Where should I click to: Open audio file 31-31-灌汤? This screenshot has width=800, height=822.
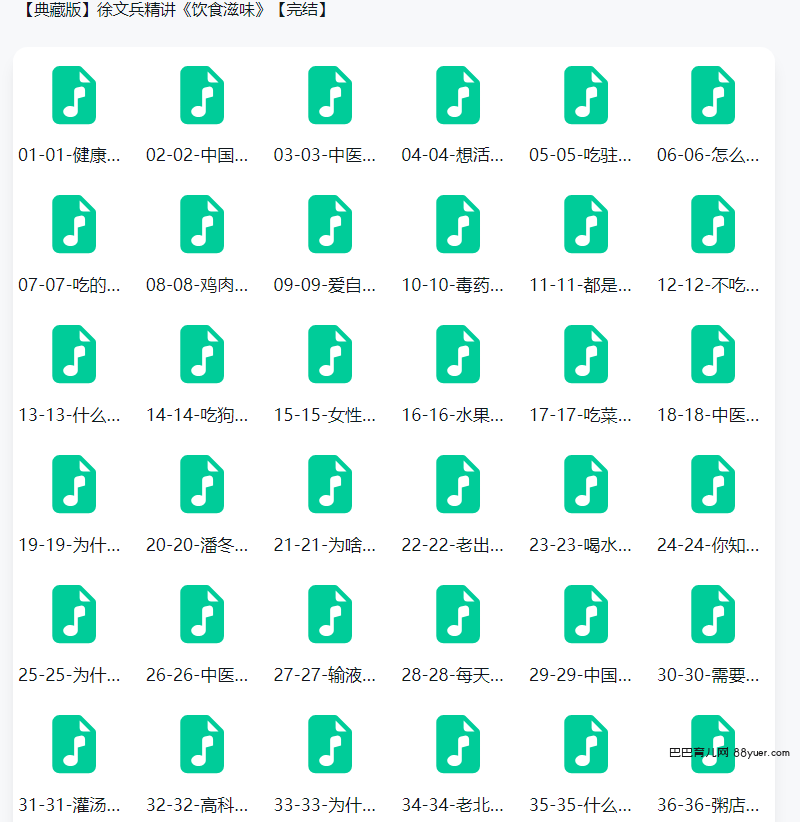click(74, 744)
